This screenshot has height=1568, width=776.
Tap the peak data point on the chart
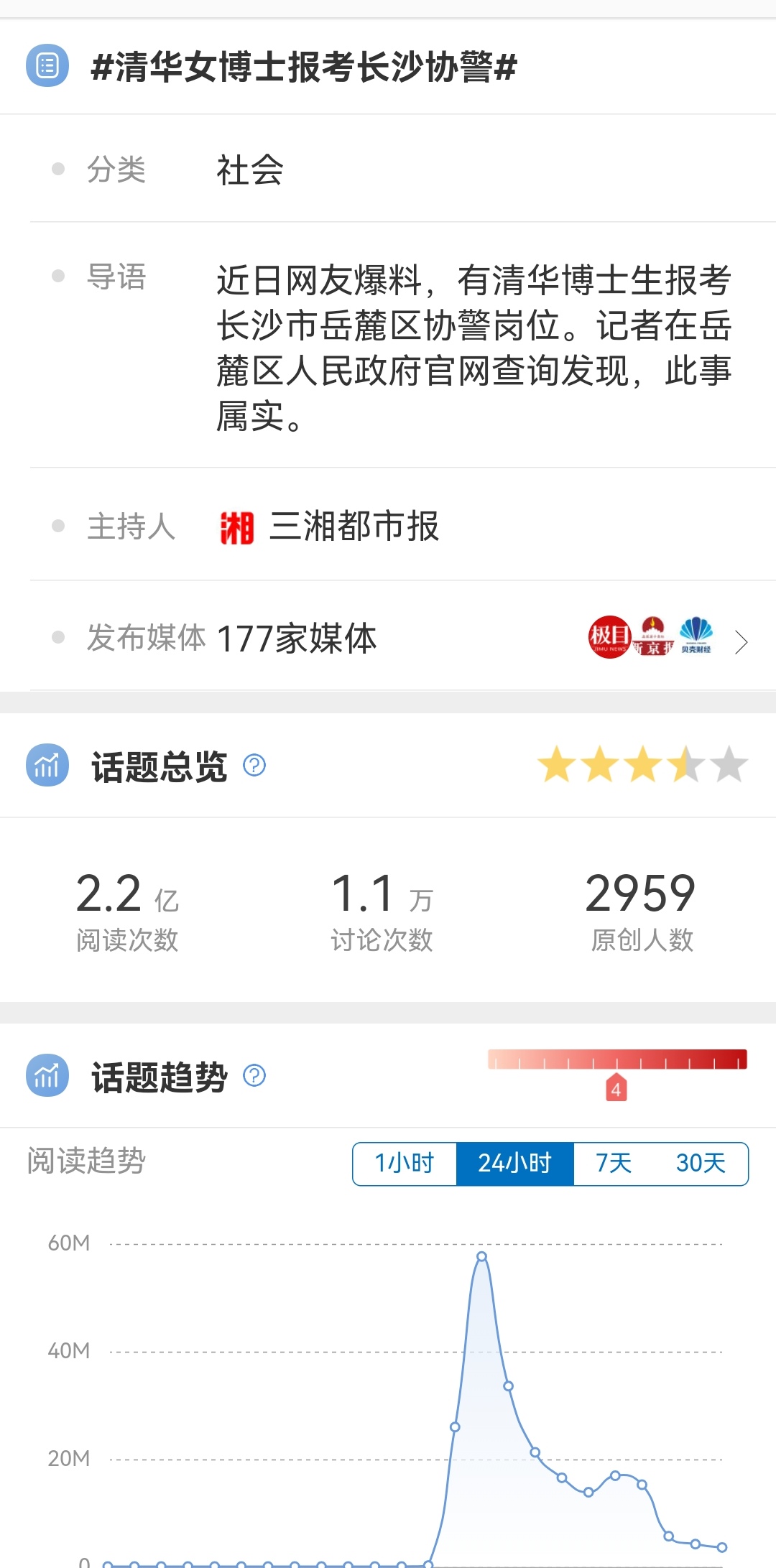pos(482,1256)
